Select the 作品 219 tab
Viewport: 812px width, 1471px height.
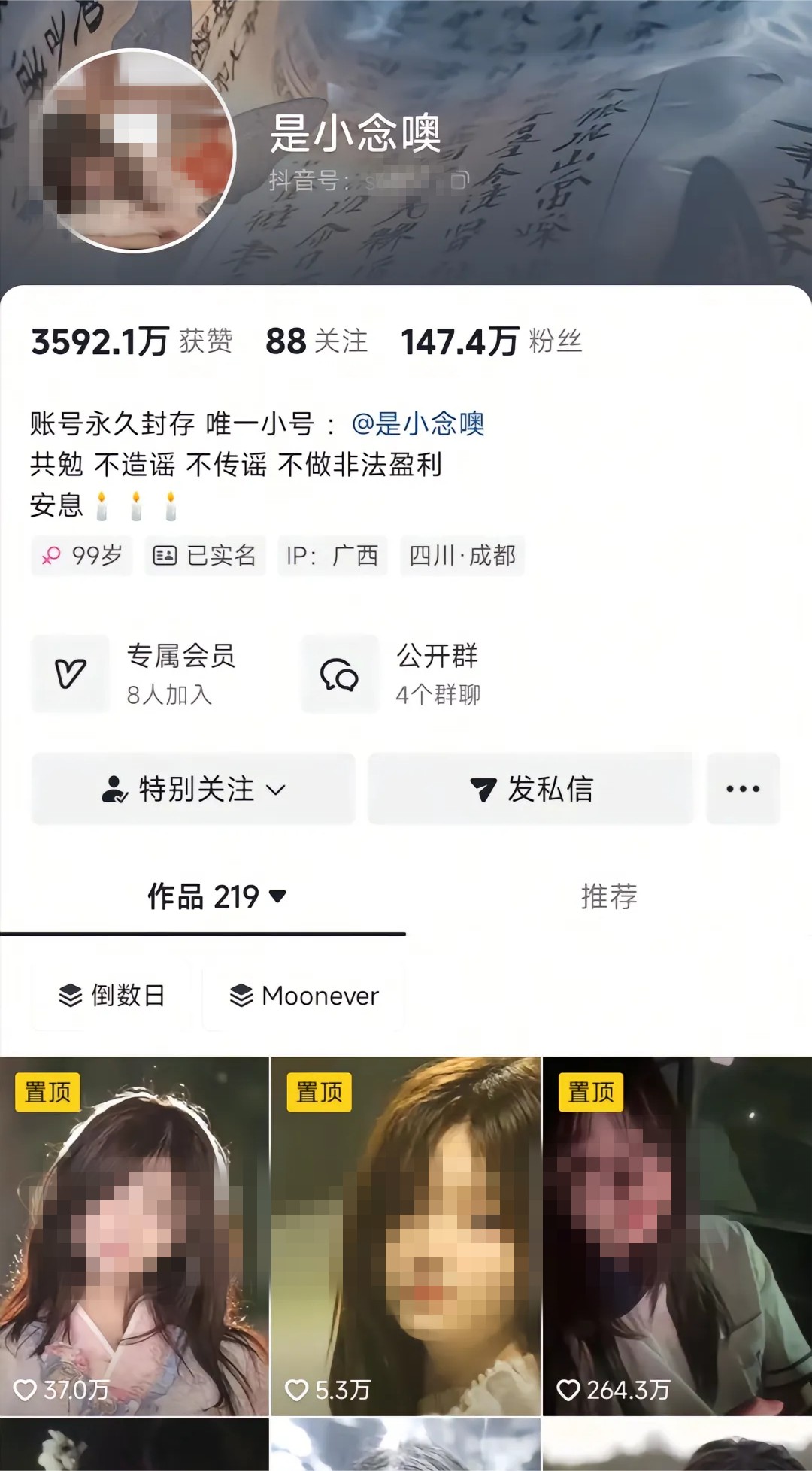pos(216,896)
